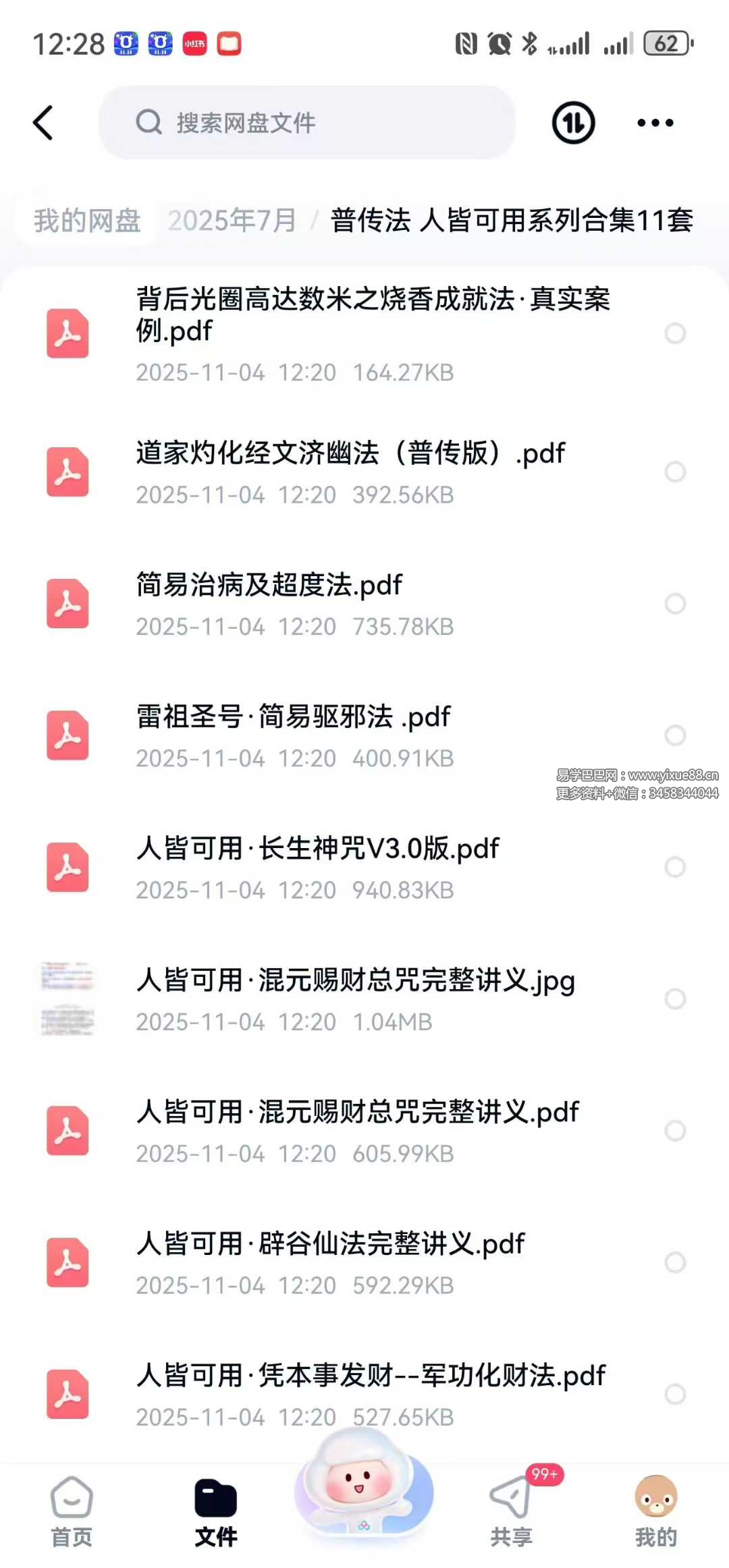
Task: Select 人皆可用·长生神咒V3.0版.pdf with its circle
Action: tap(675, 867)
